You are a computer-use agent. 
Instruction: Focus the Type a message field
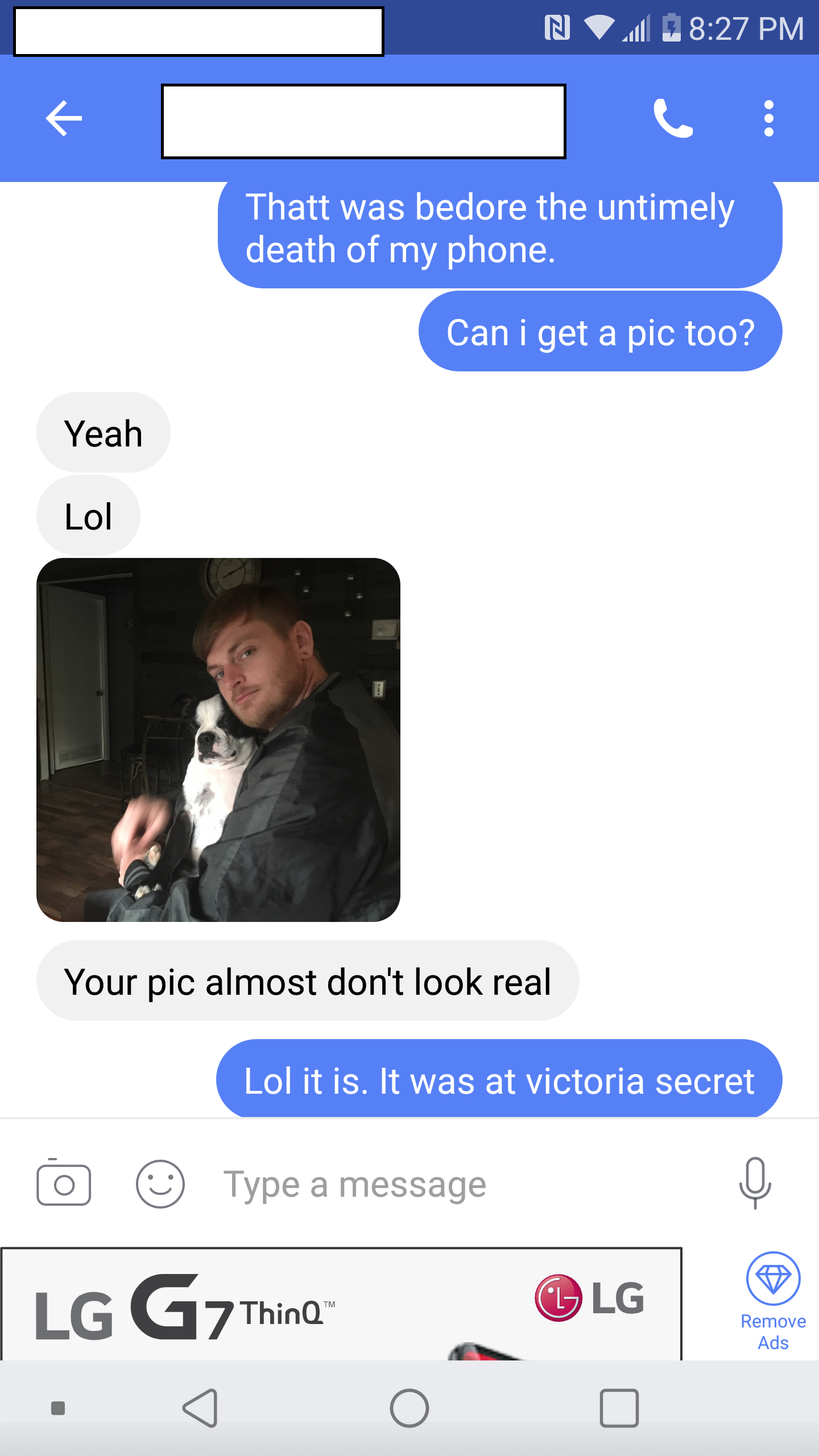455,1184
